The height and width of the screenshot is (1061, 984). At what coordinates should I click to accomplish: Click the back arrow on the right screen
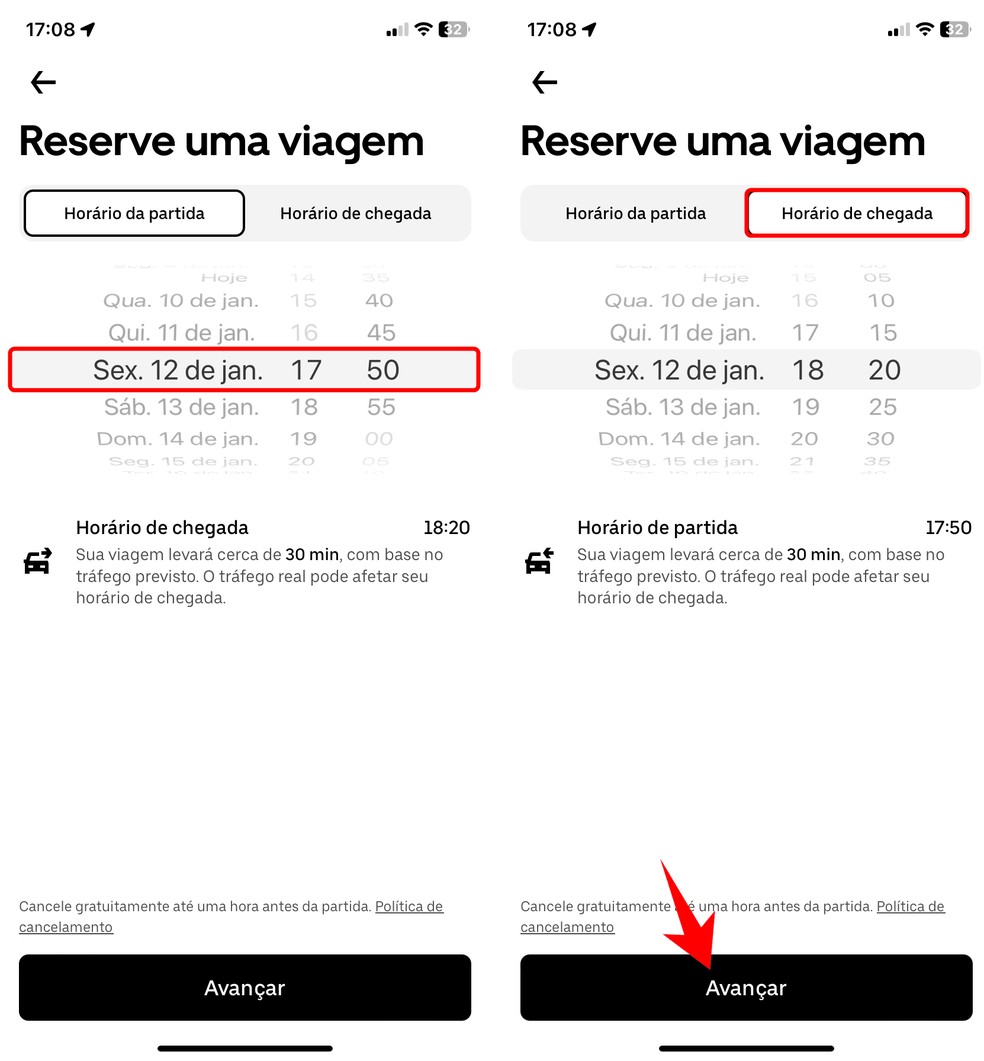click(x=544, y=82)
